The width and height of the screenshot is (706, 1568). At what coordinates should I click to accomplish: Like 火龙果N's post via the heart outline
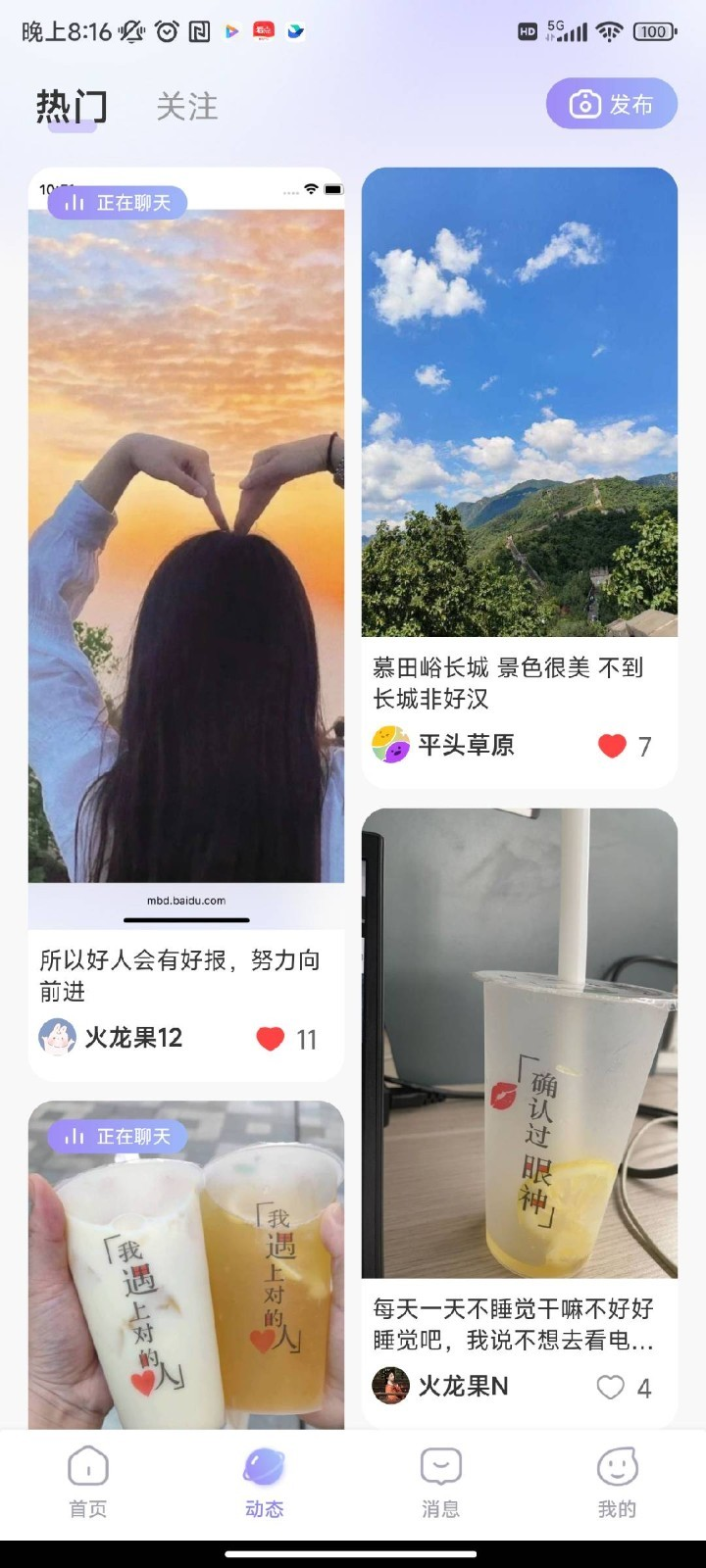[610, 1387]
